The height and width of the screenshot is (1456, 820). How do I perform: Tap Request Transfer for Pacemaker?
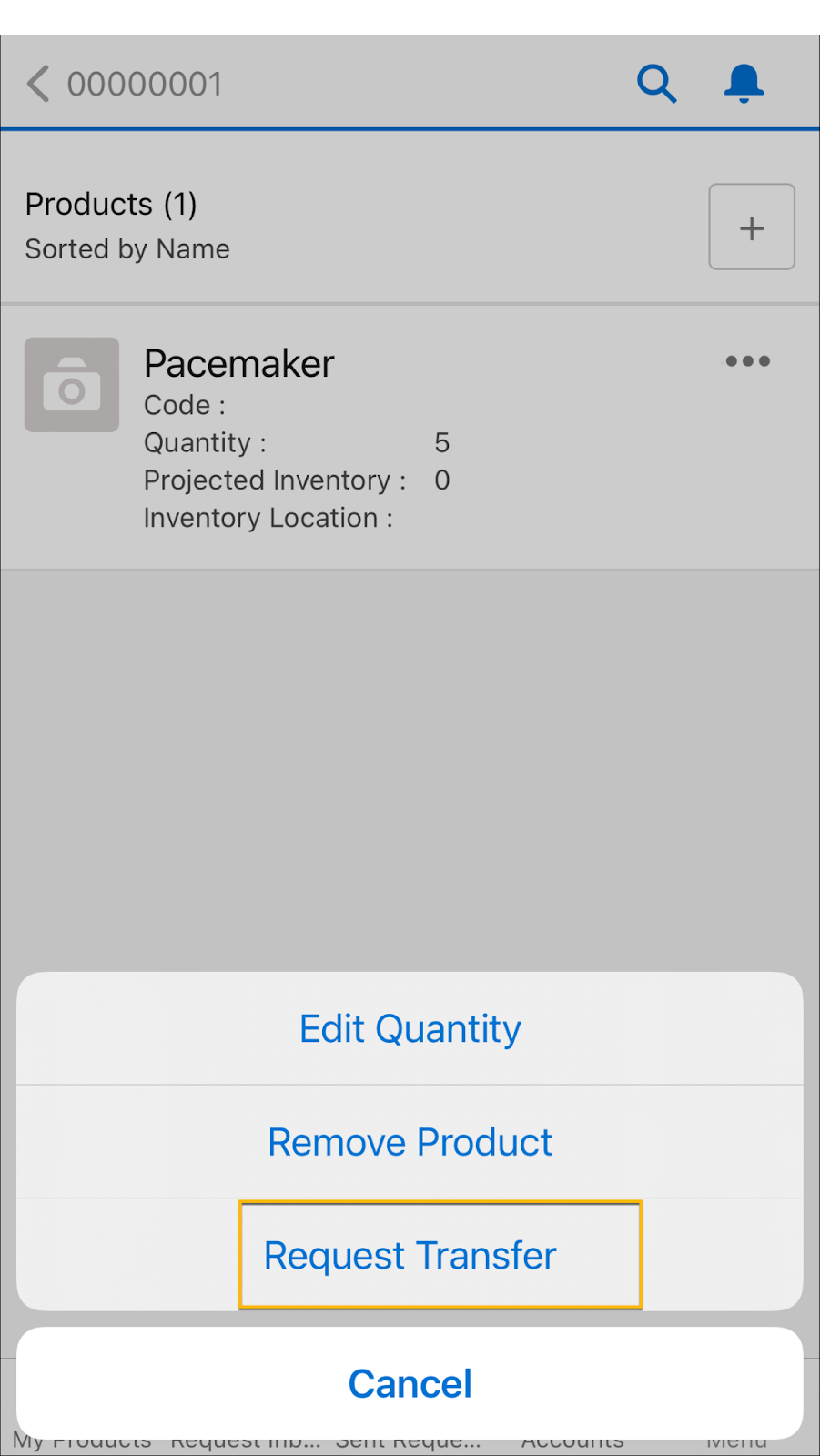[x=410, y=1256]
